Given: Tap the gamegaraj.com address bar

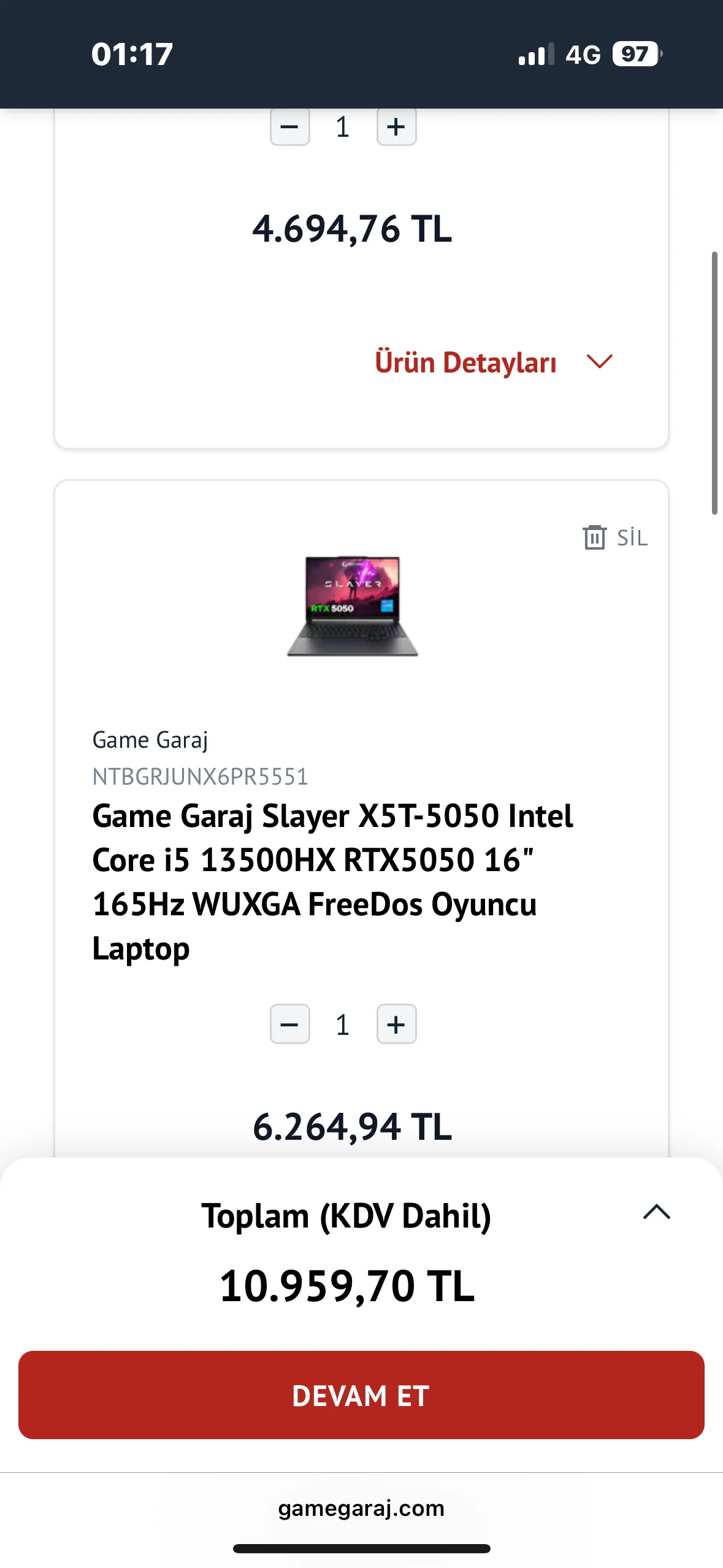Looking at the screenshot, I should 361,1508.
